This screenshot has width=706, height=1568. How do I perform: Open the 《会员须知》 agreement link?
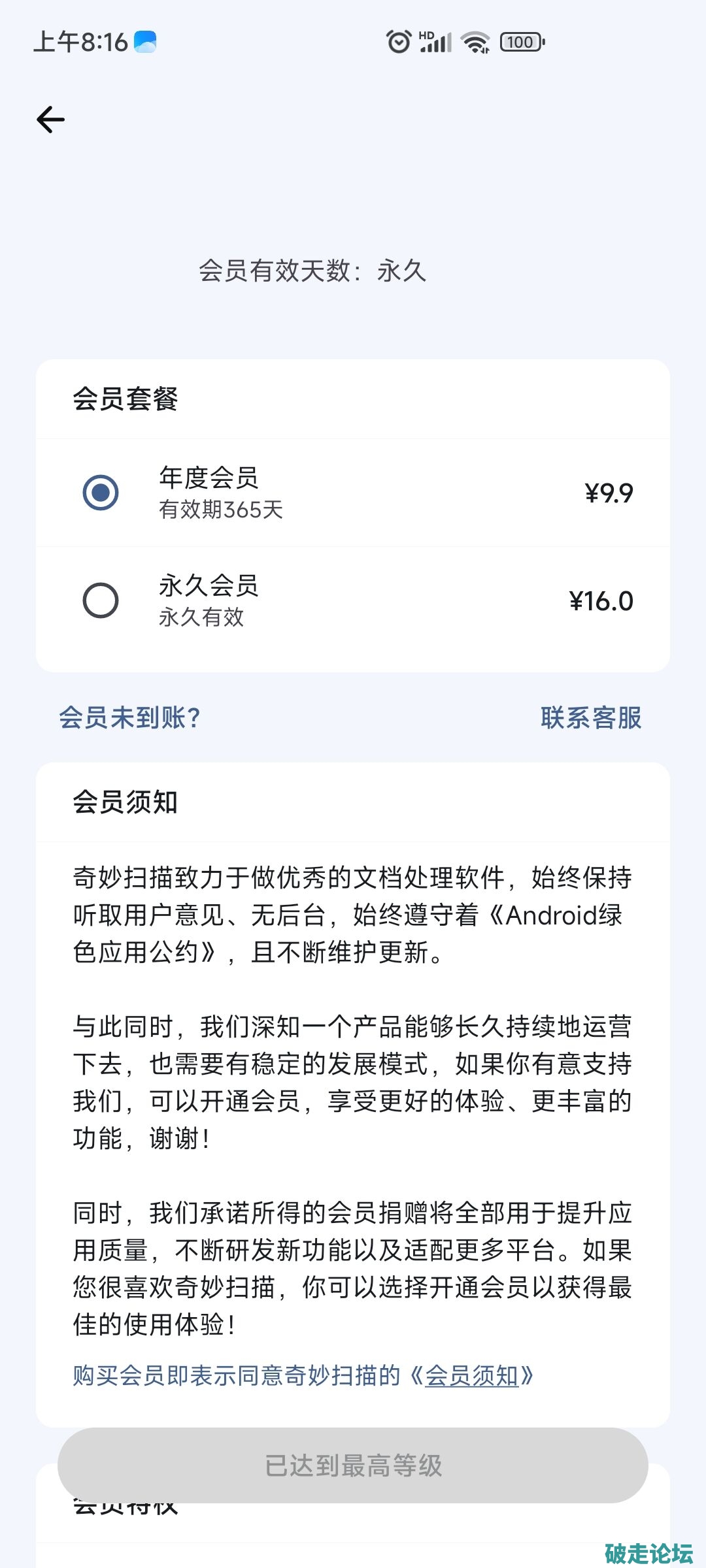click(471, 1375)
